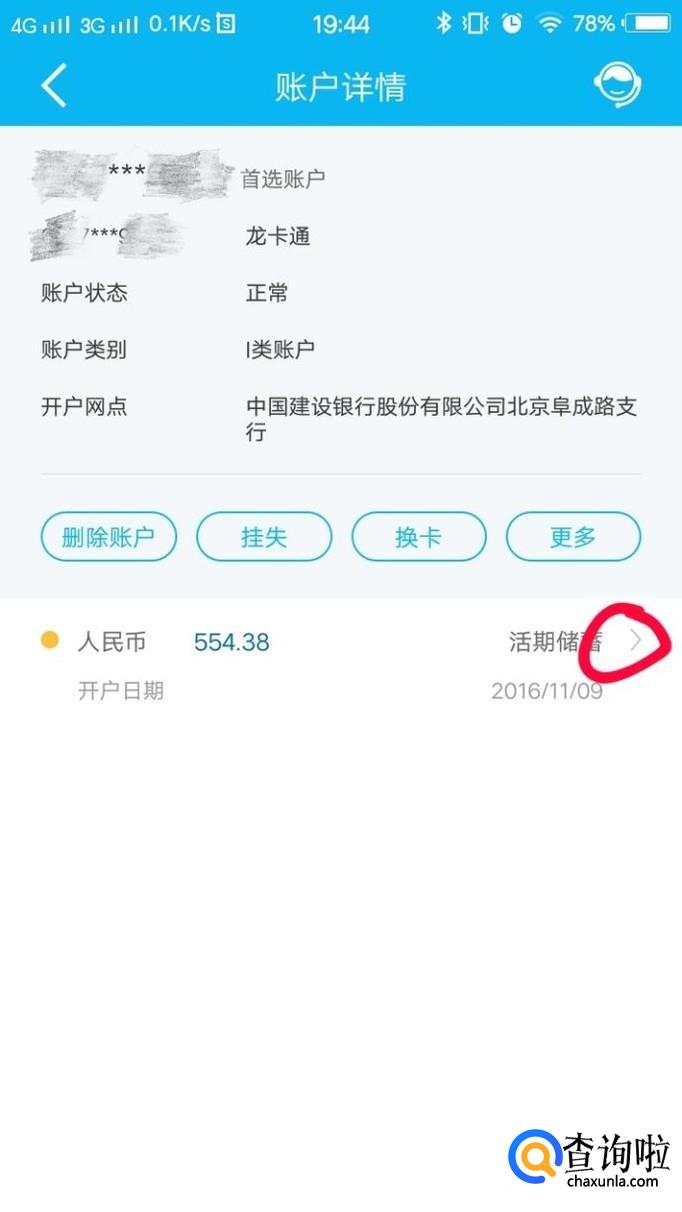Select the 换卡 button
The image size is (682, 1212).
coord(418,537)
